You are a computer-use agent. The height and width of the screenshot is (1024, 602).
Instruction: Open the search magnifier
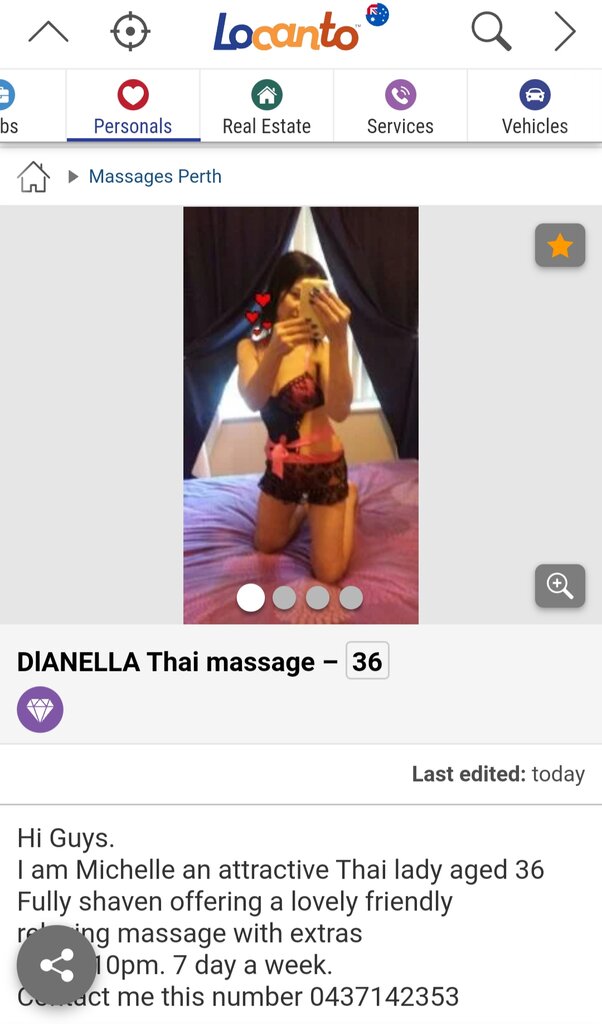pyautogui.click(x=491, y=31)
